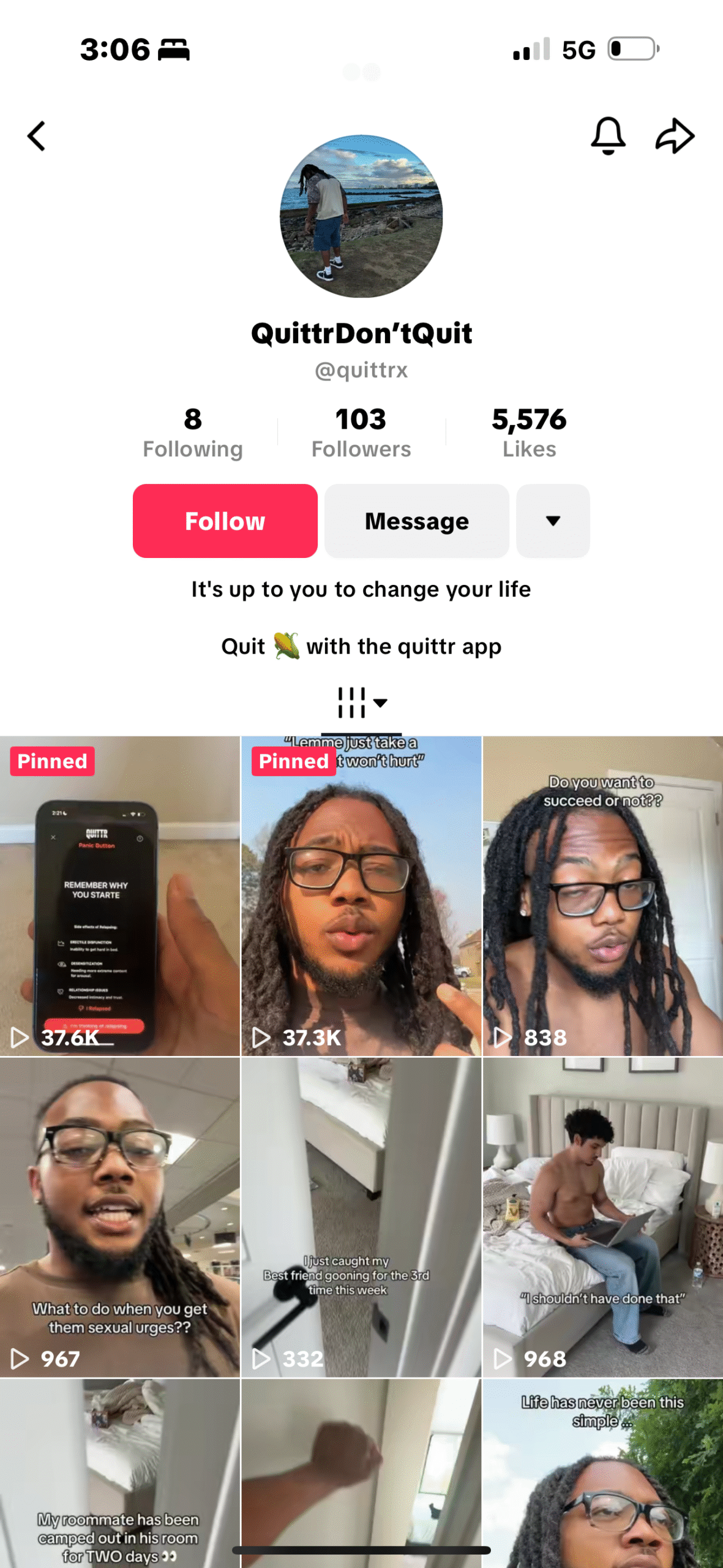Screen dimensions: 723x1568
Task: Expand the suggested accounts dropdown arrow
Action: [x=552, y=521]
